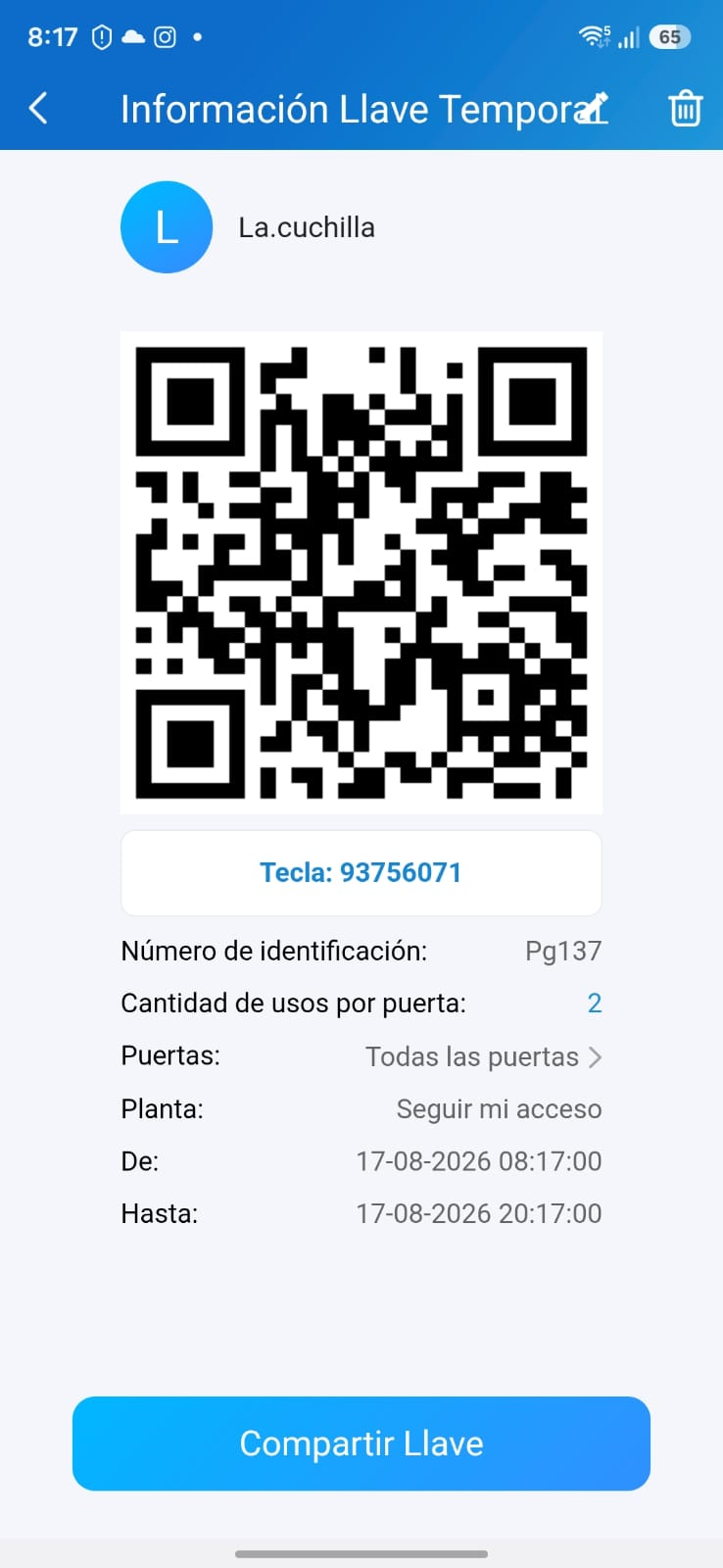
Task: Open Puertas: Todas las puertas row
Action: pyautogui.click(x=361, y=1056)
